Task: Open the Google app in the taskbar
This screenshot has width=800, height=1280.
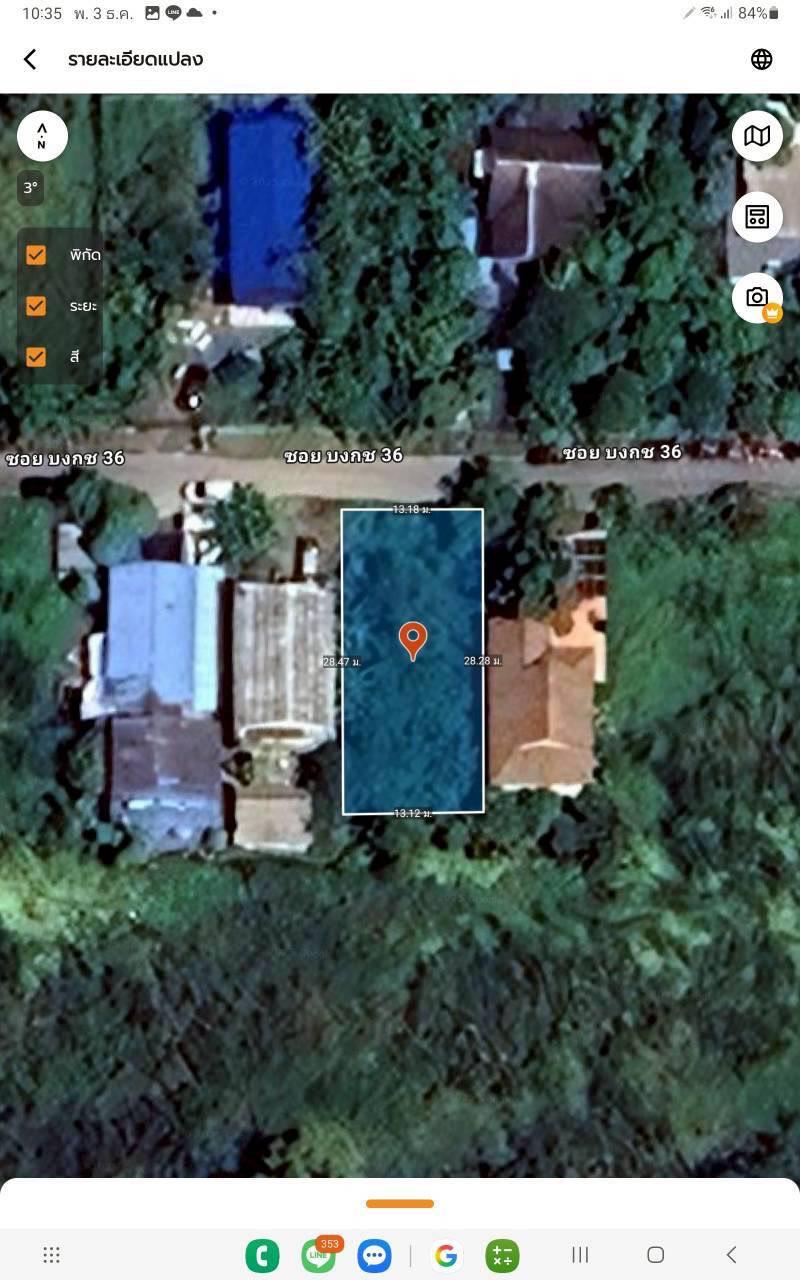Action: pos(446,1255)
